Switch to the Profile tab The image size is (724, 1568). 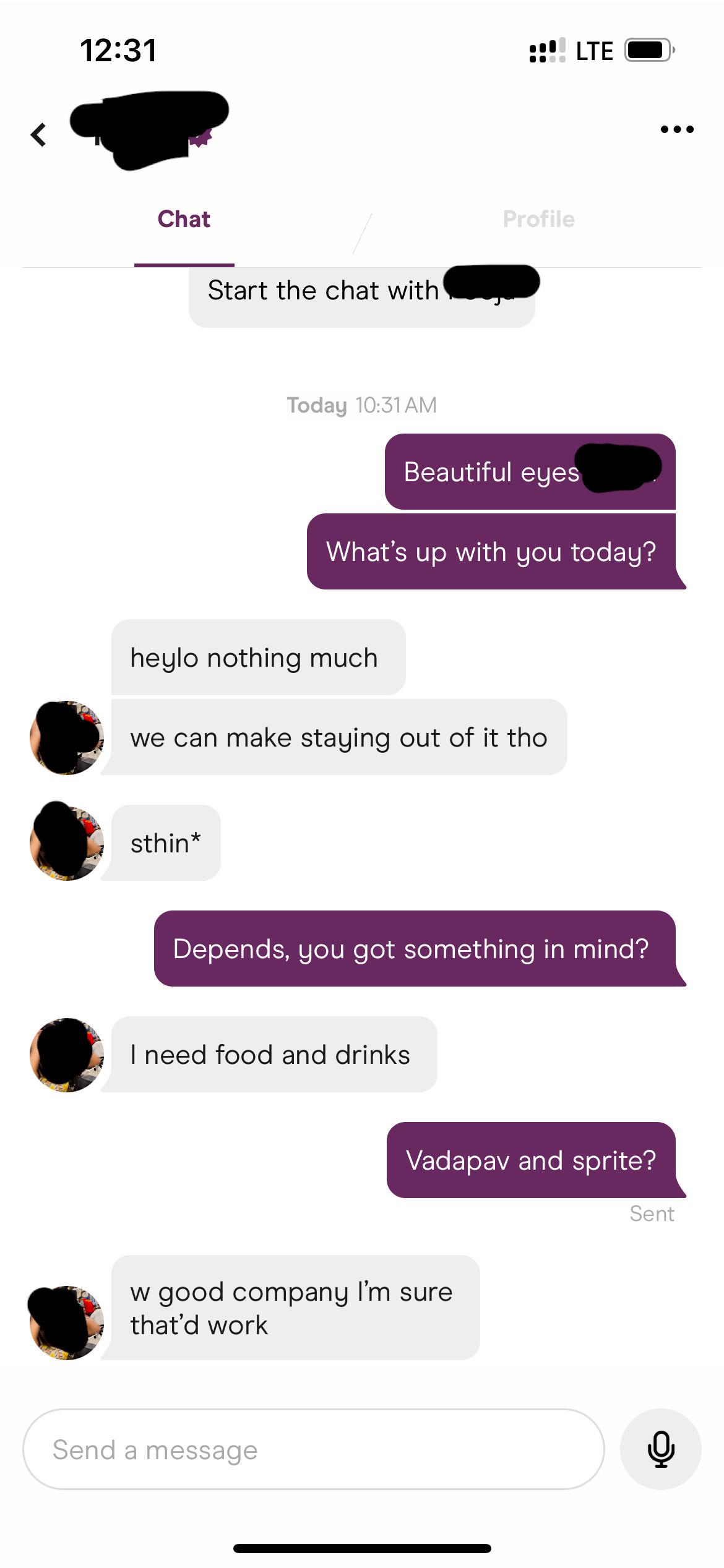[x=538, y=220]
